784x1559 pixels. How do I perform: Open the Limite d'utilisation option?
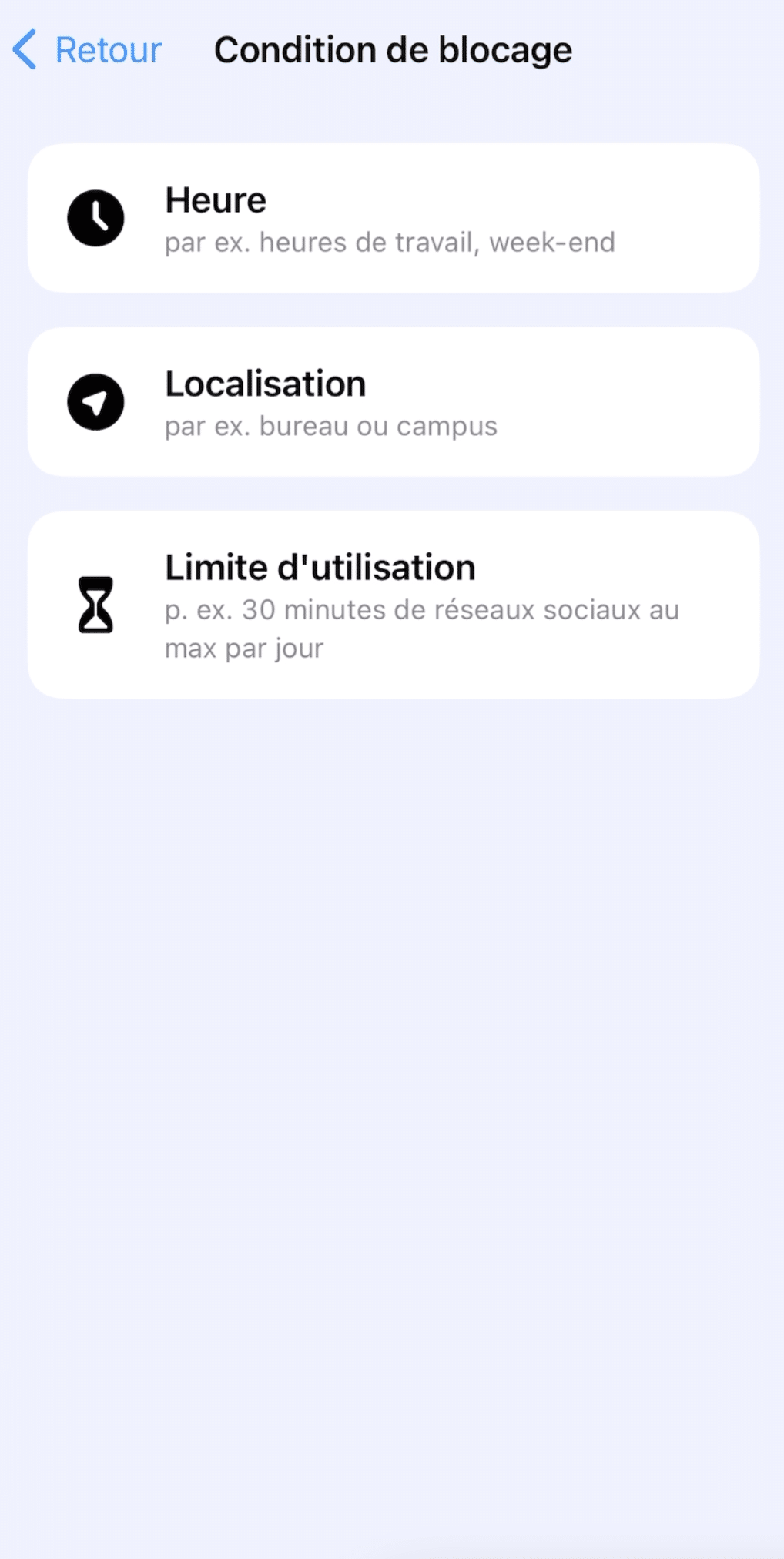point(393,605)
